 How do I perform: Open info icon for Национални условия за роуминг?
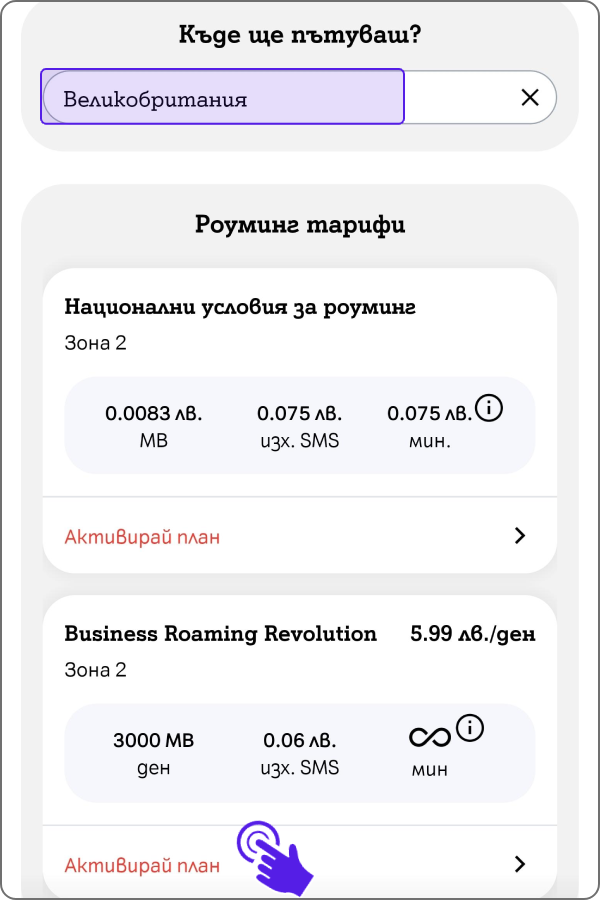488,407
